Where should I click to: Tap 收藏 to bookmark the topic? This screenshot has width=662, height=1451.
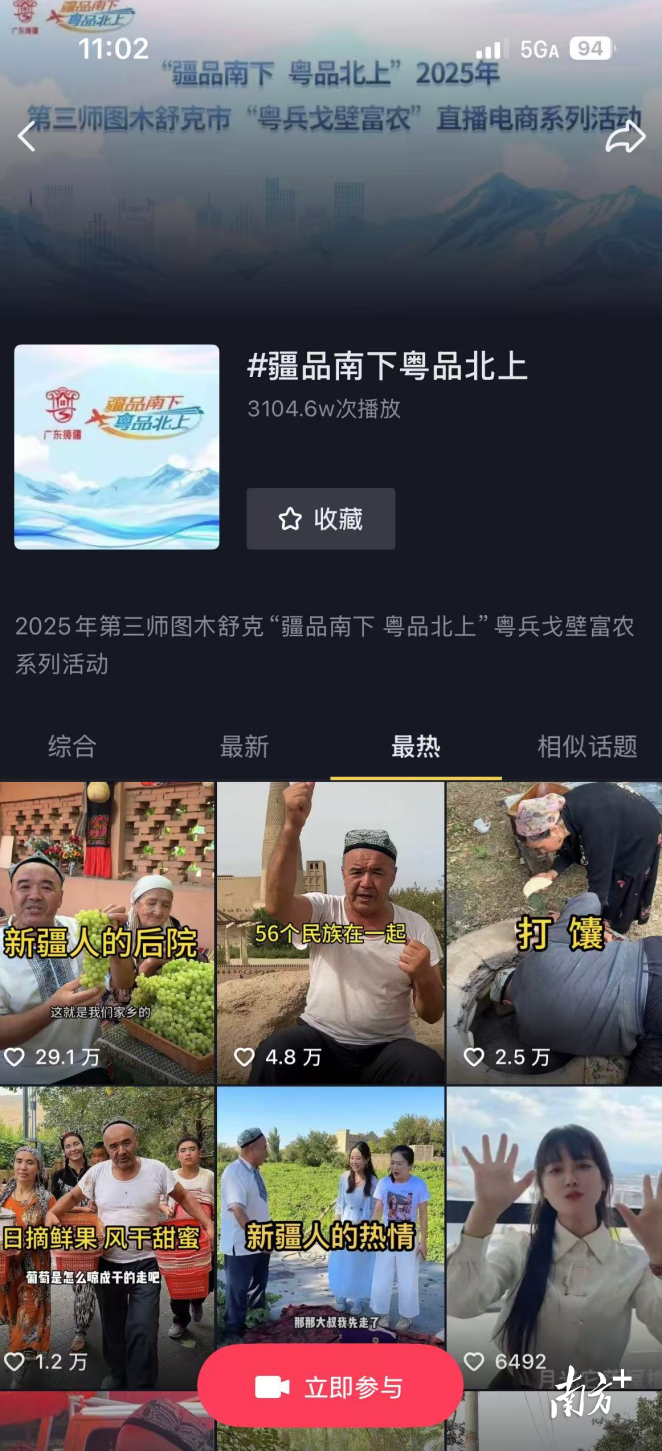[321, 519]
